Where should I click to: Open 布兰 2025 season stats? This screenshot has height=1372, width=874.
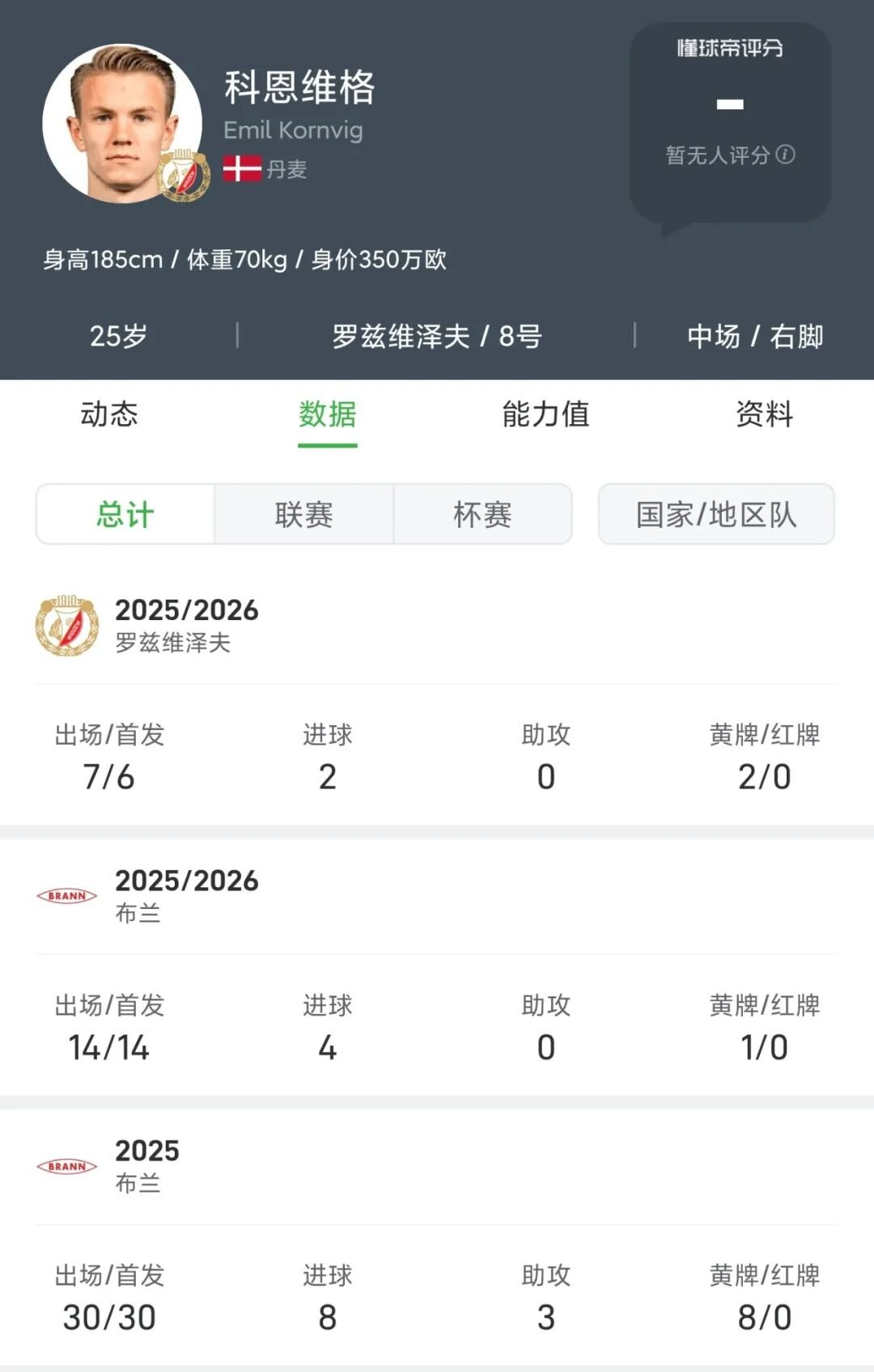(147, 1166)
